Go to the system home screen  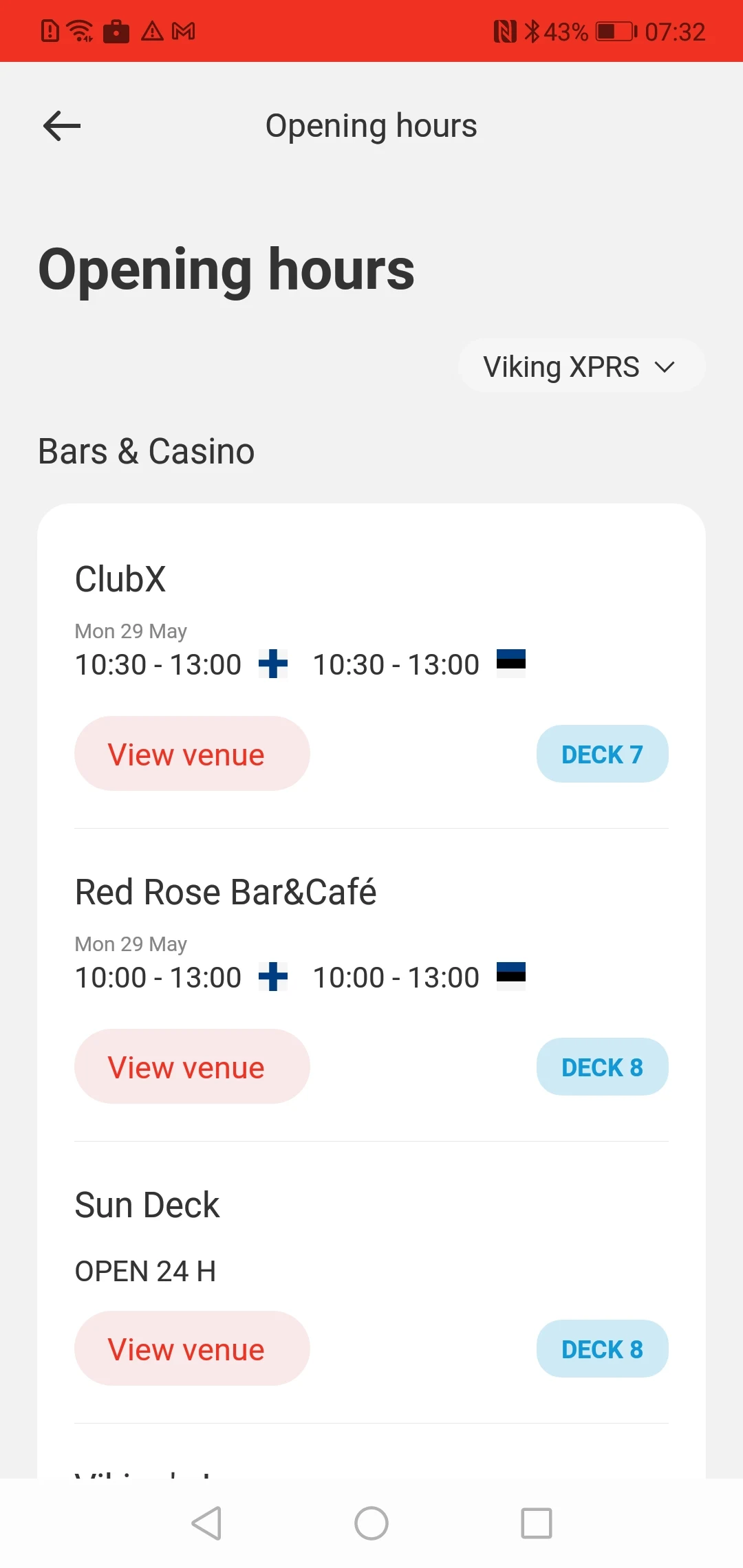pyautogui.click(x=371, y=1523)
